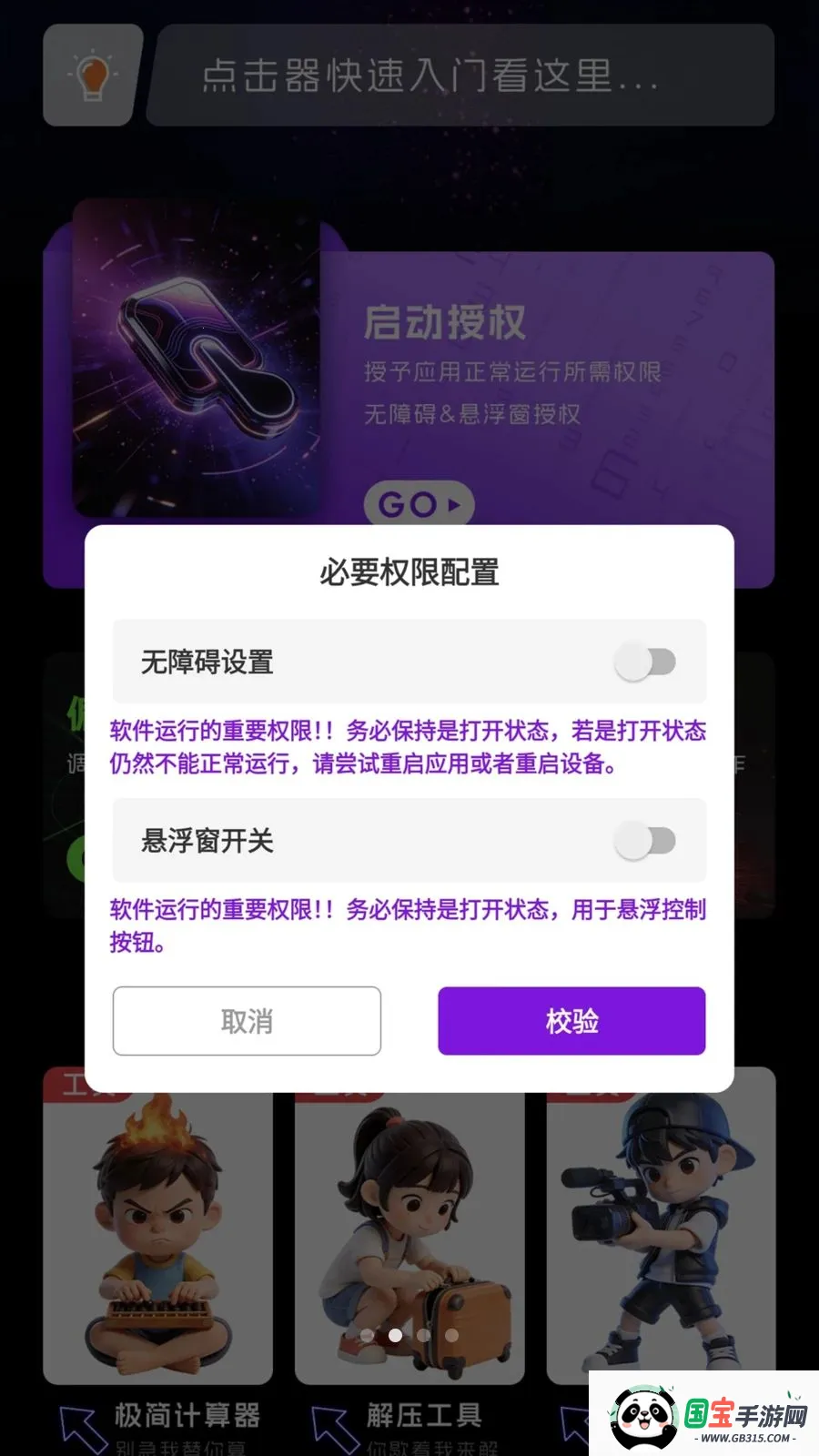
Task: Turn on the 悬浮窗开关 switch
Action: pyautogui.click(x=645, y=840)
